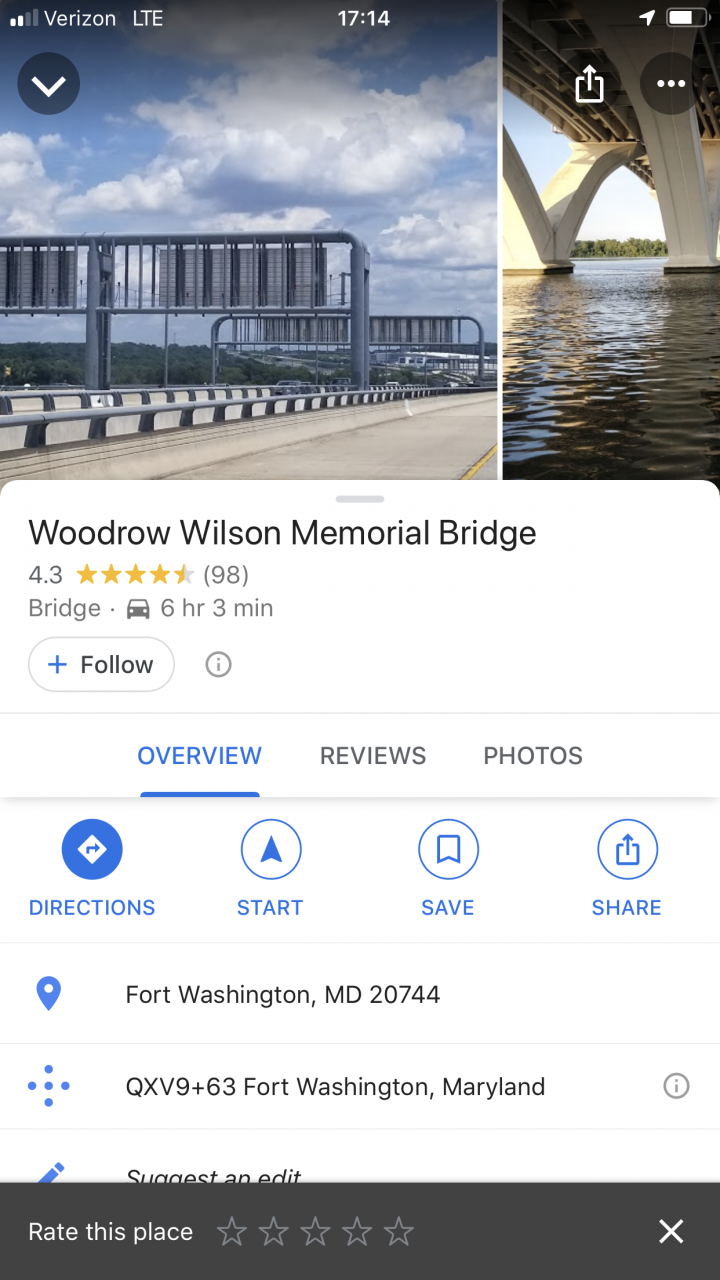Save this place to a list
The image size is (720, 1280).
[x=448, y=868]
